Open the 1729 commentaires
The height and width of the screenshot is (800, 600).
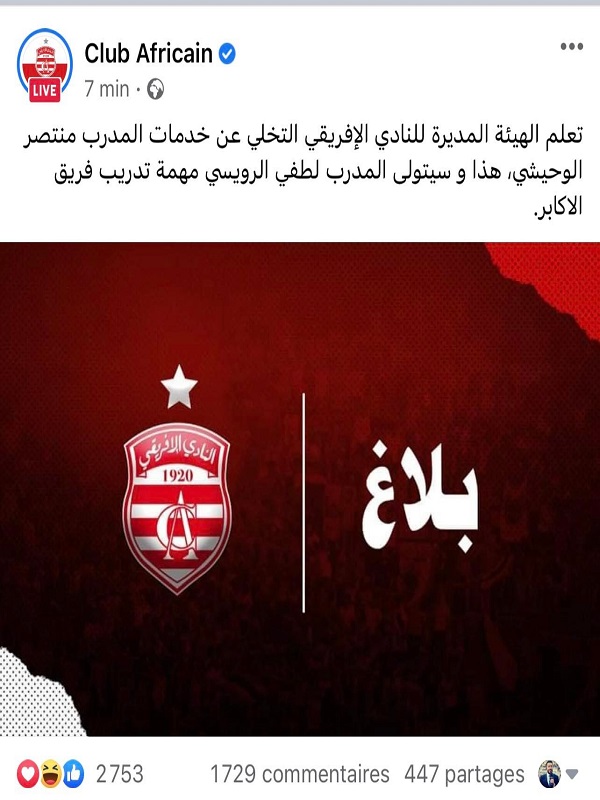(300, 774)
